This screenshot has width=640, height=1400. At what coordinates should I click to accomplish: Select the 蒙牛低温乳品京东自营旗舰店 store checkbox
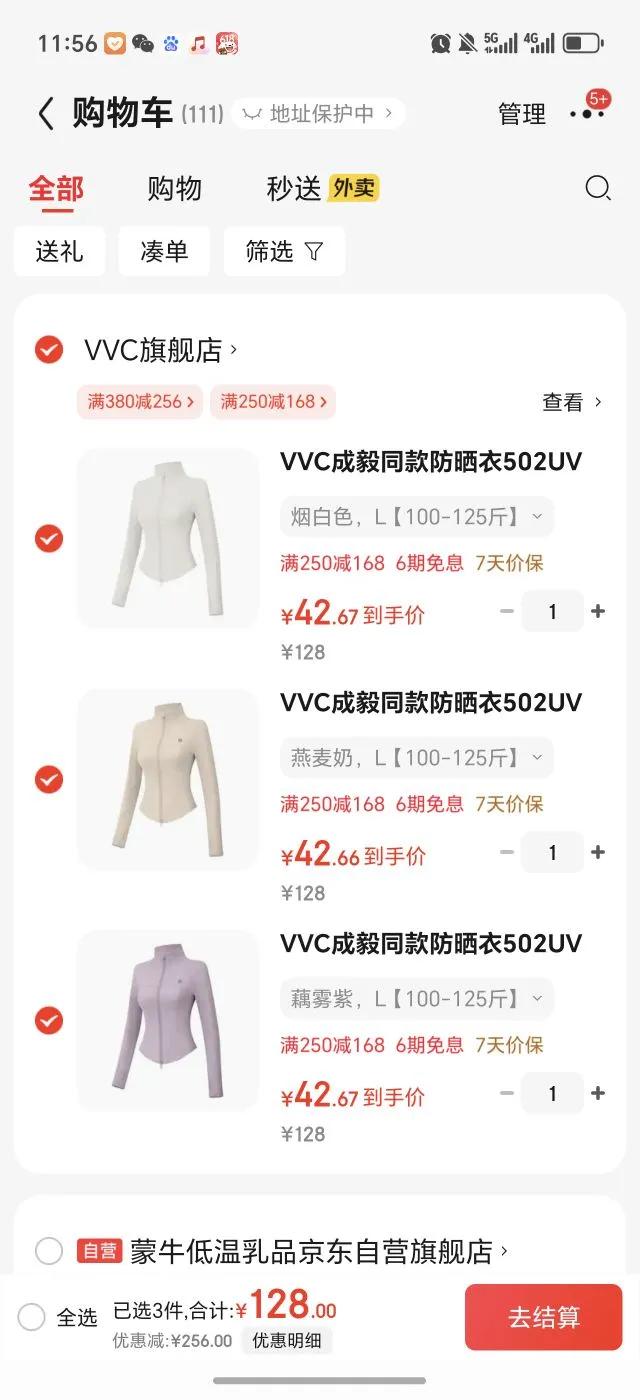click(x=49, y=1251)
